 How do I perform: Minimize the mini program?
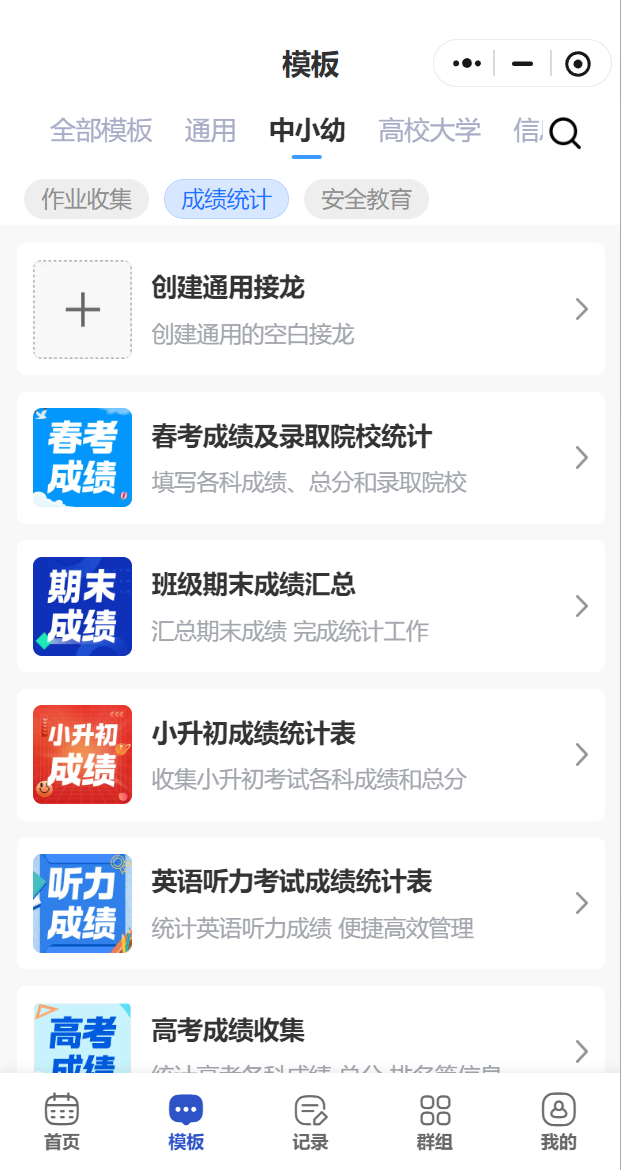click(x=522, y=64)
